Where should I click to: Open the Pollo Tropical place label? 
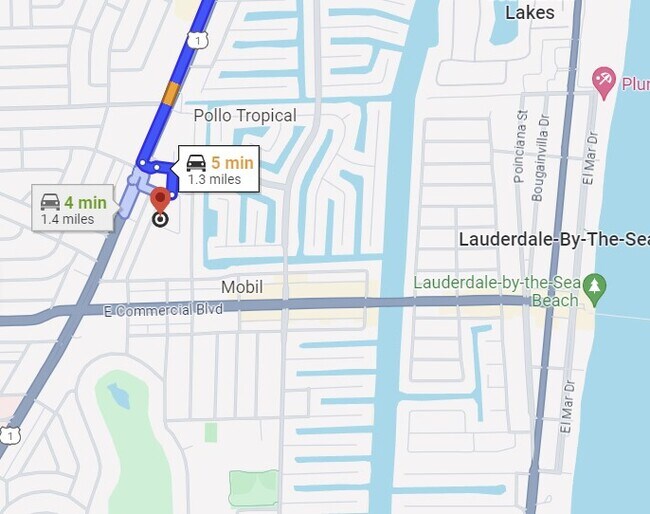[x=245, y=116]
